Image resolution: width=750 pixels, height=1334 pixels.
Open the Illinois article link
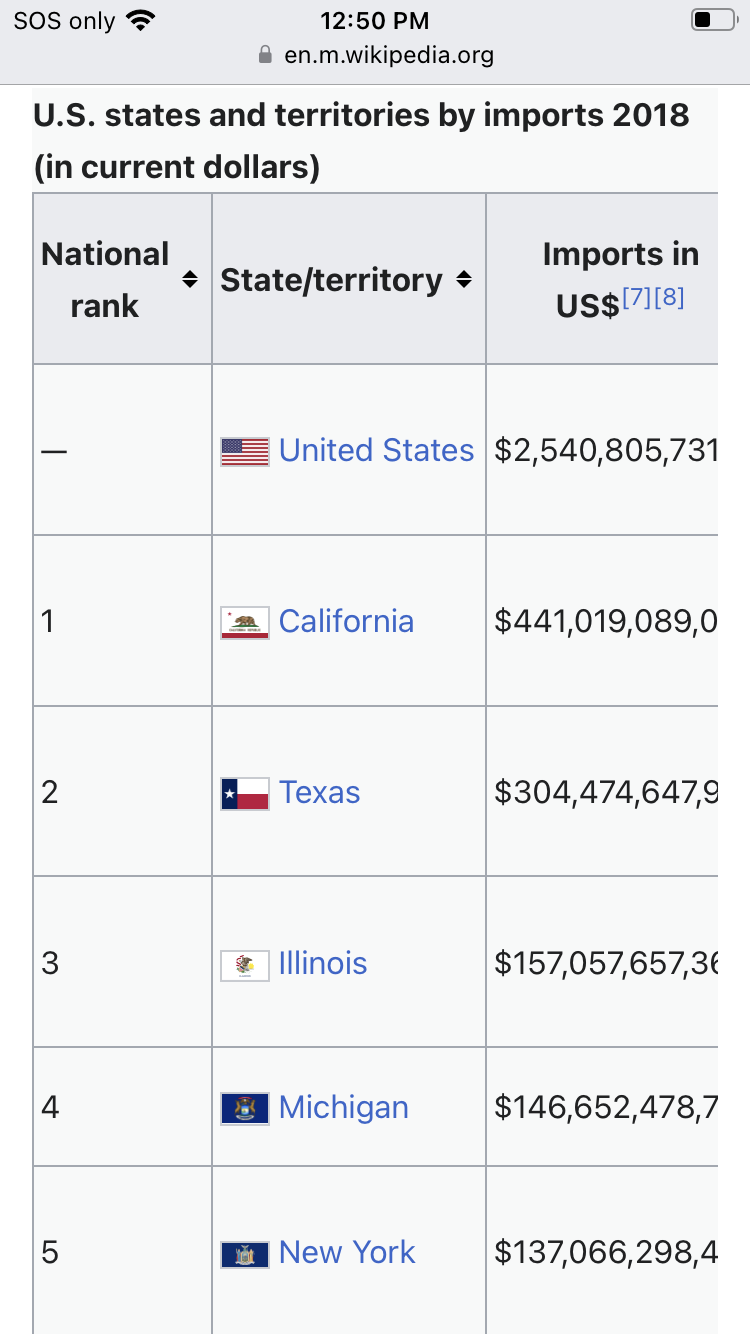pyautogui.click(x=323, y=963)
